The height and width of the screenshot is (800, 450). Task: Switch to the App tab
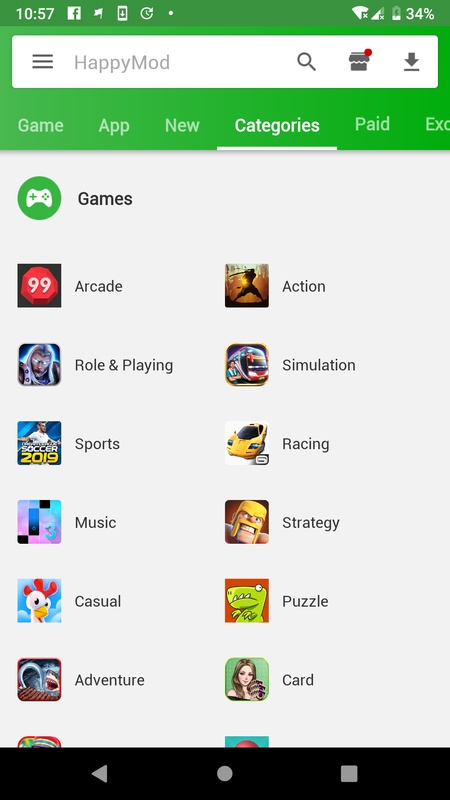tap(114, 126)
